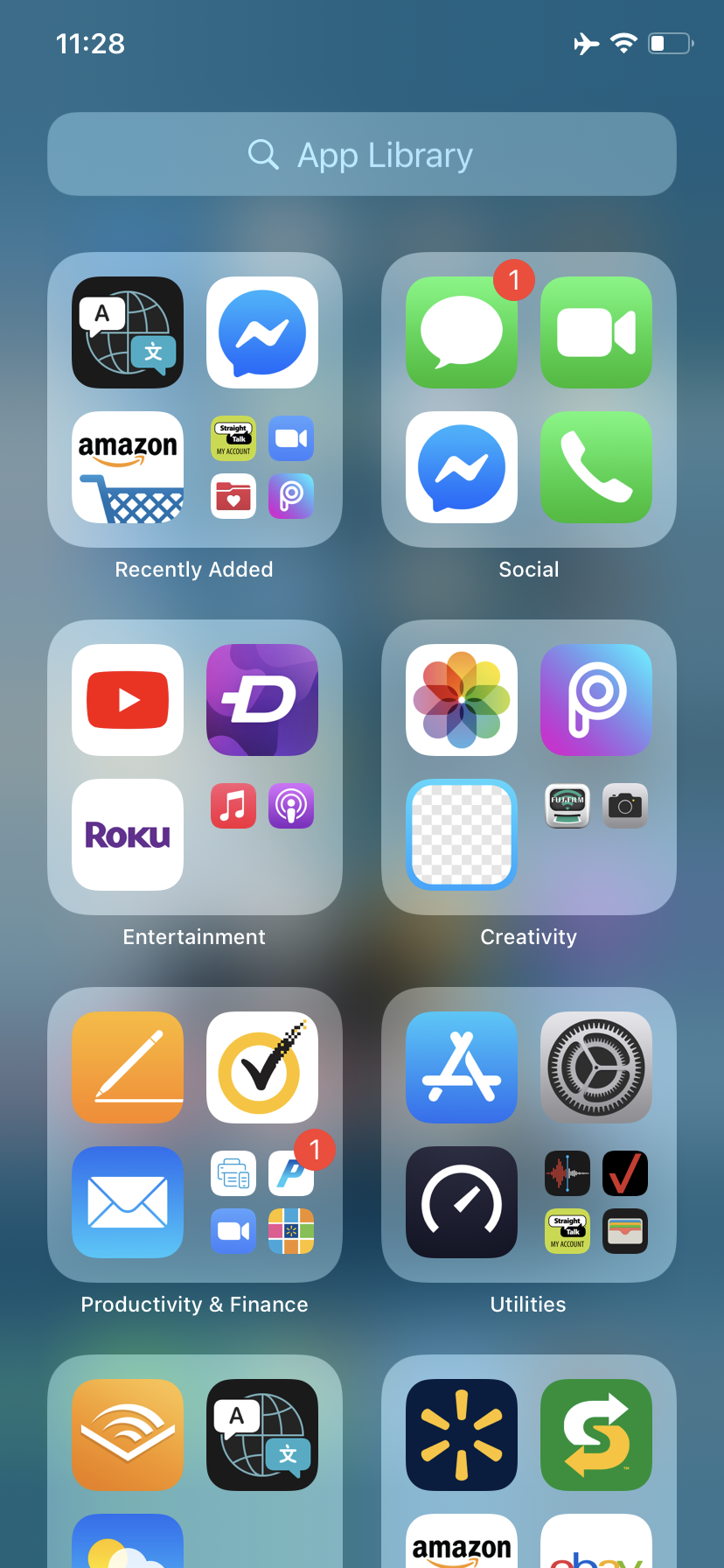Tap the App Library search field
Viewport: 724px width, 1568px height.
coord(362,154)
